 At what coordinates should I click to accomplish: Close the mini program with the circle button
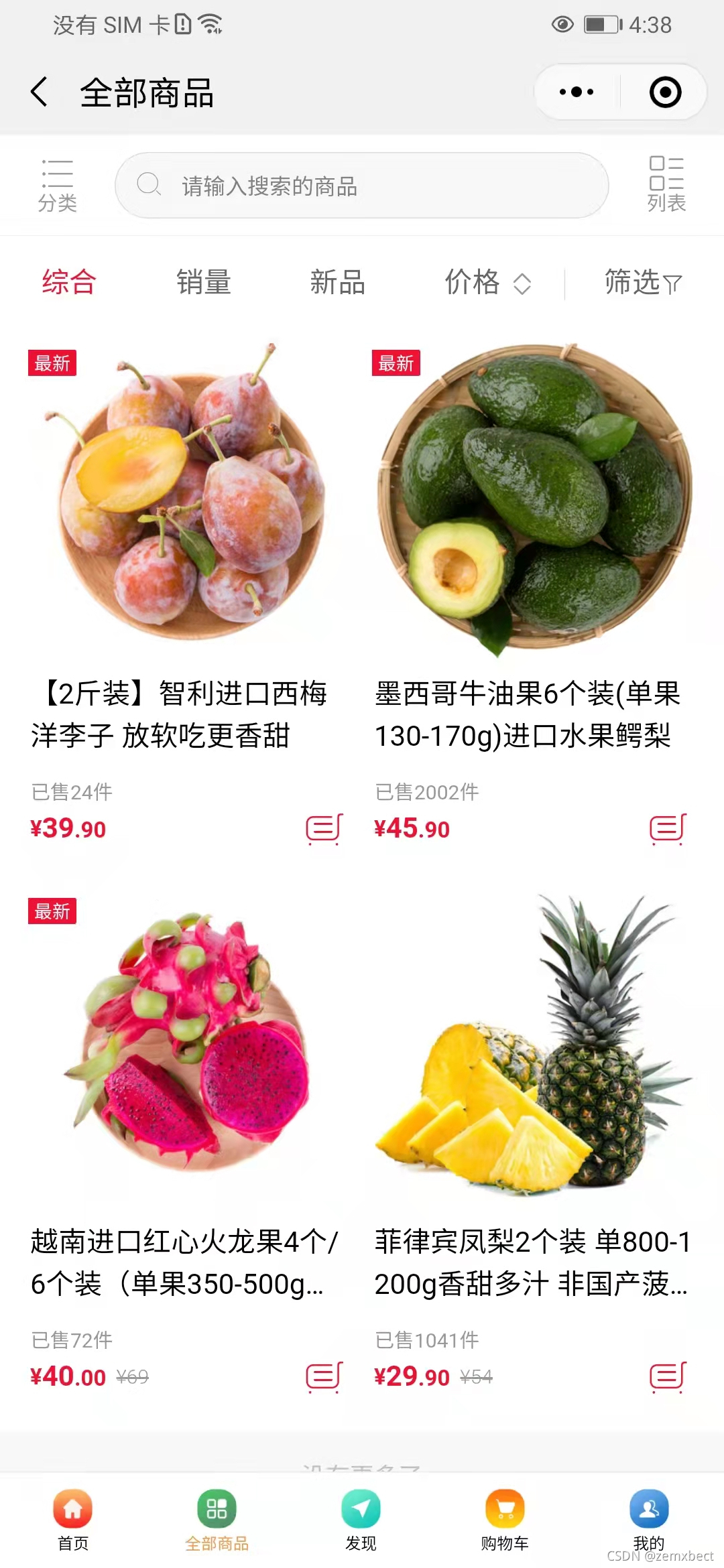[665, 92]
